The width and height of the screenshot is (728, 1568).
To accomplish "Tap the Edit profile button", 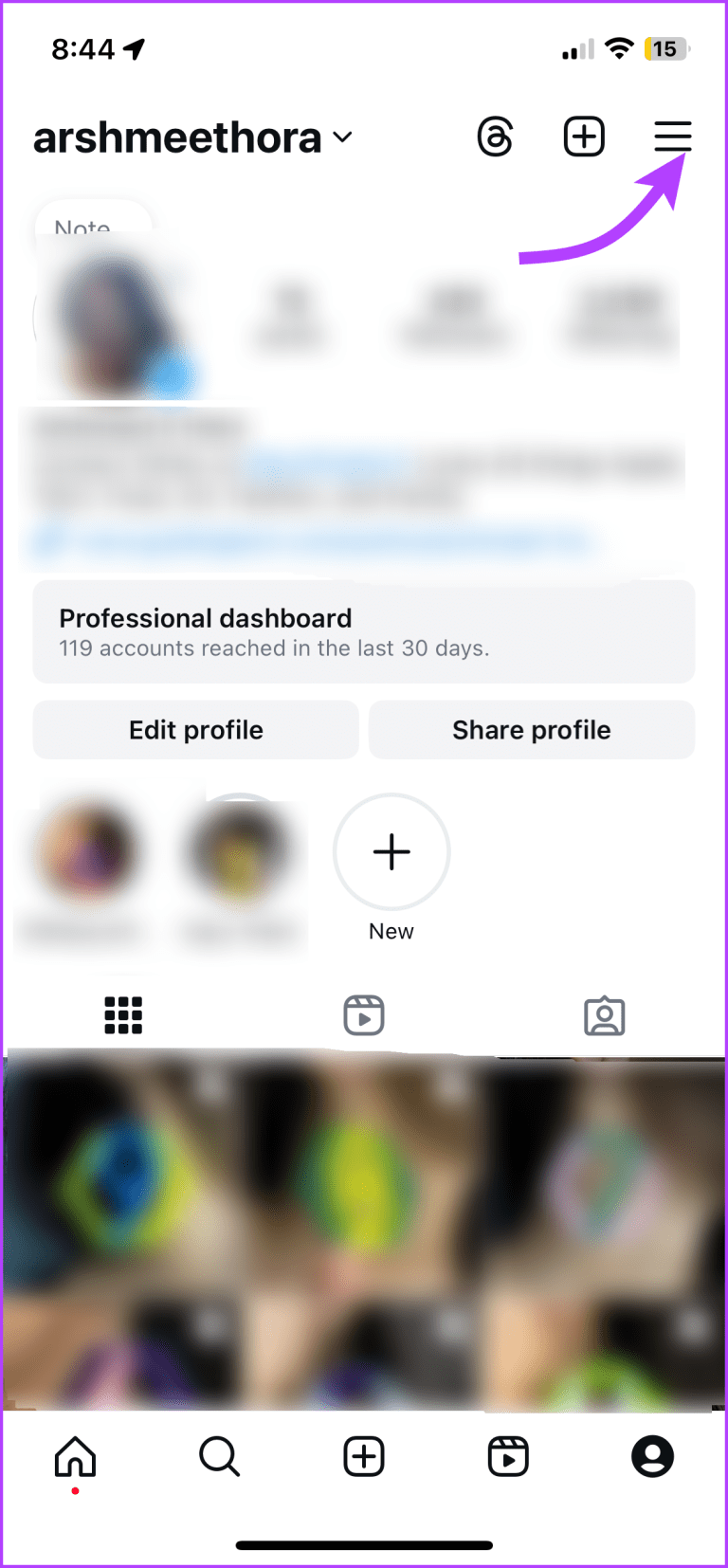I will [195, 730].
